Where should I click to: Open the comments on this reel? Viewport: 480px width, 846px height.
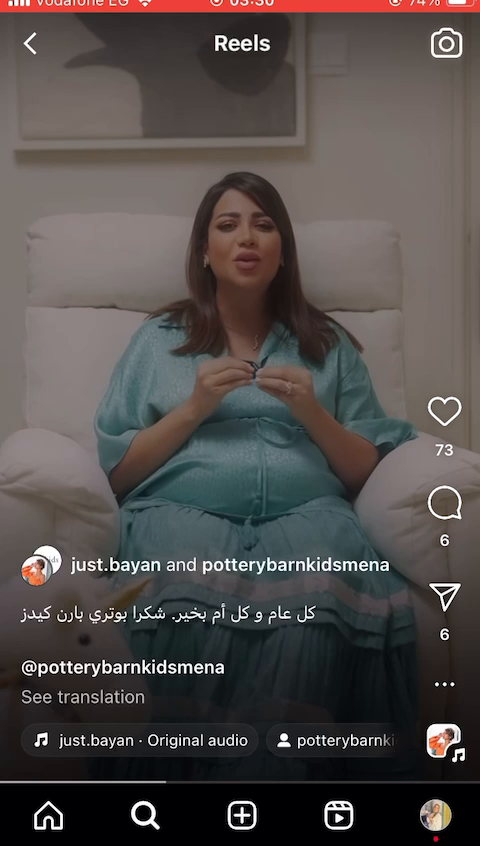pyautogui.click(x=444, y=503)
